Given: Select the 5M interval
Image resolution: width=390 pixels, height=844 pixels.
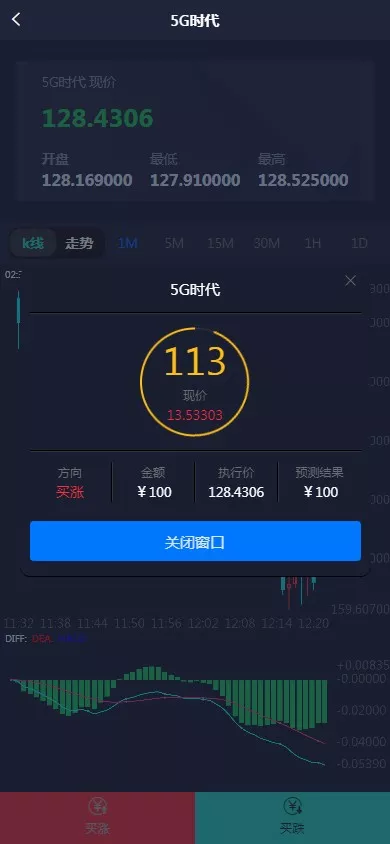Looking at the screenshot, I should coord(174,243).
